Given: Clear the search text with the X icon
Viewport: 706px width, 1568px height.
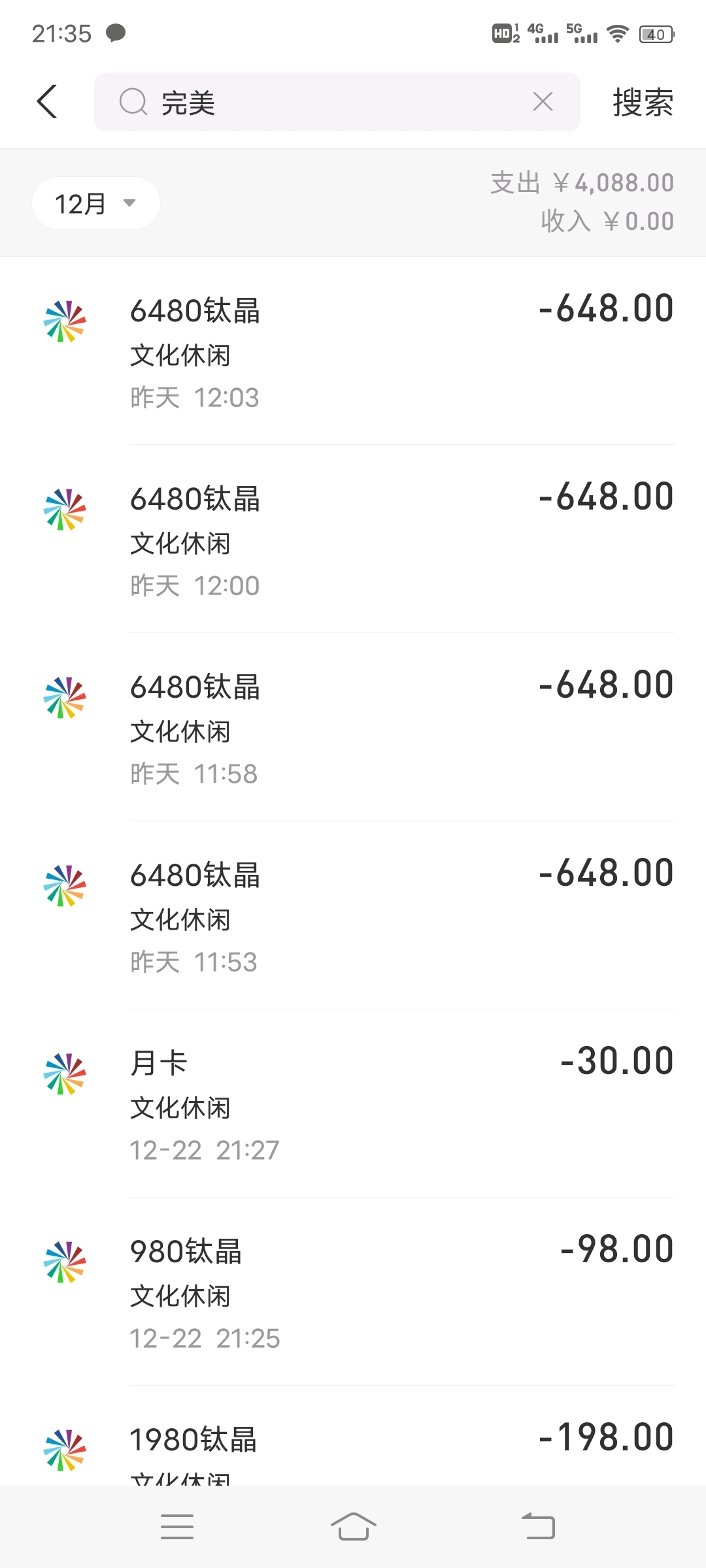Looking at the screenshot, I should point(543,102).
